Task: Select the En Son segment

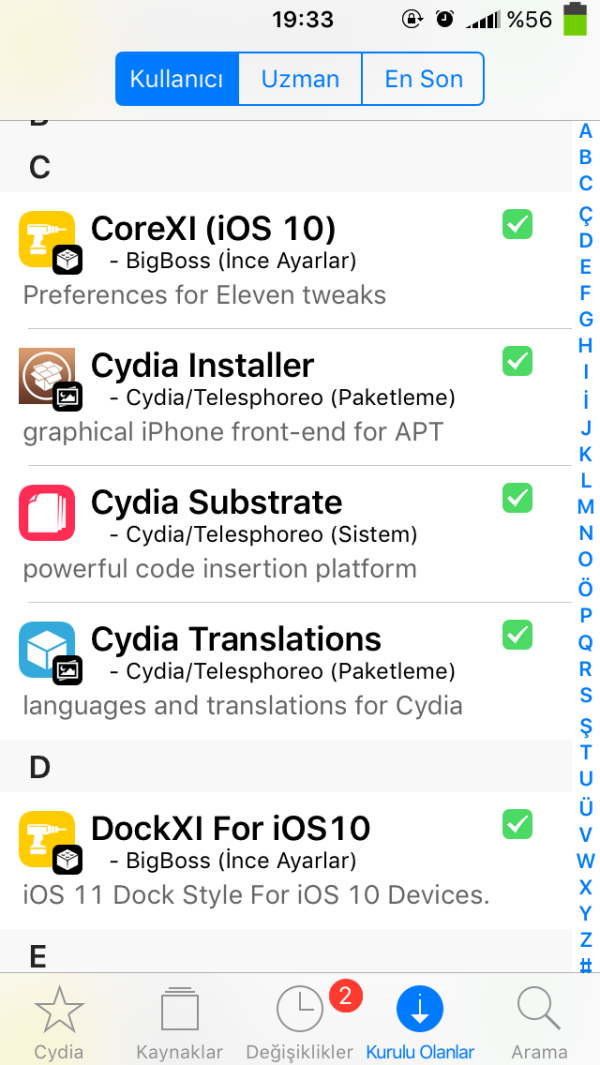Action: (x=423, y=79)
